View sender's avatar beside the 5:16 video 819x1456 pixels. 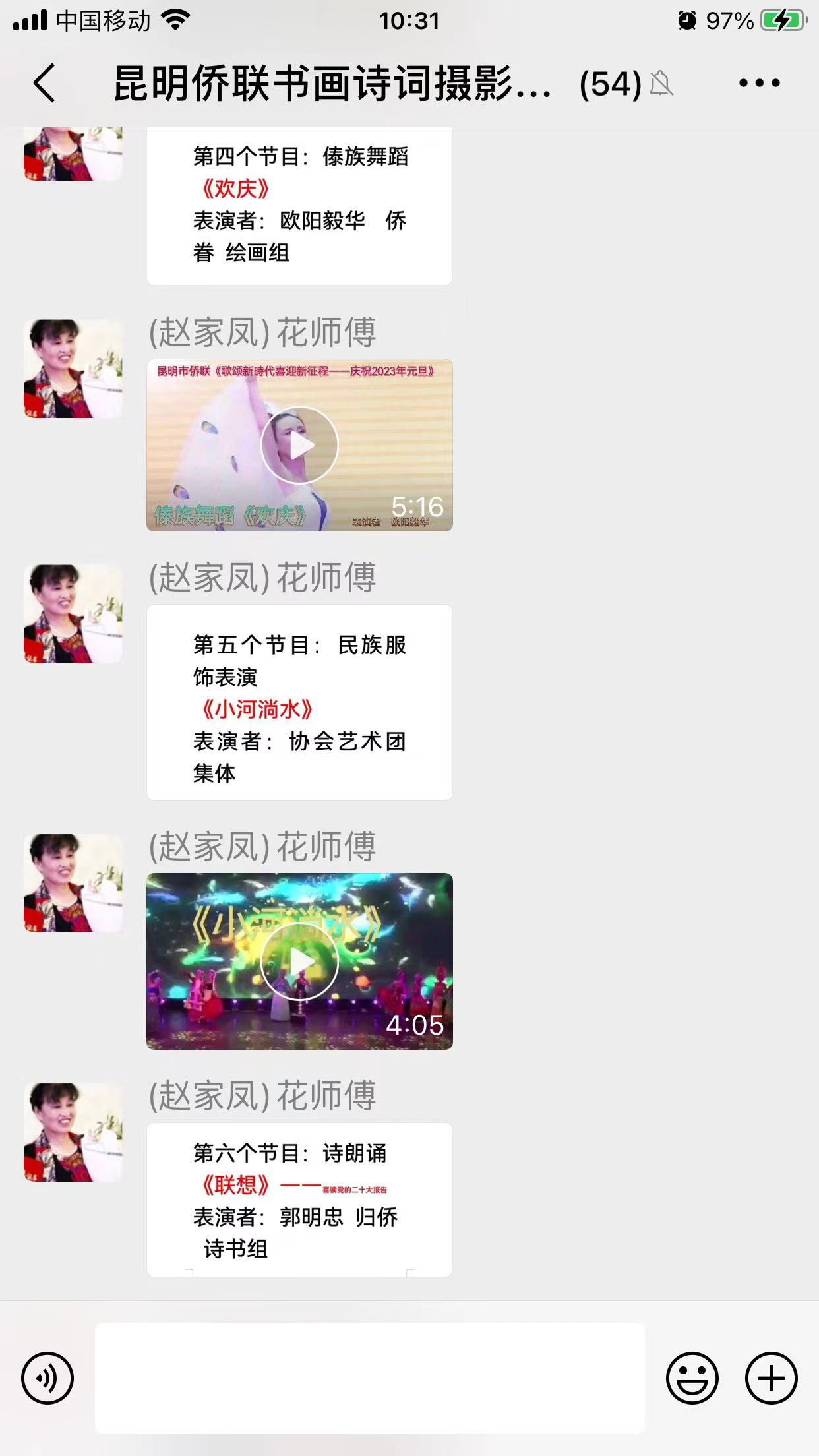73,369
